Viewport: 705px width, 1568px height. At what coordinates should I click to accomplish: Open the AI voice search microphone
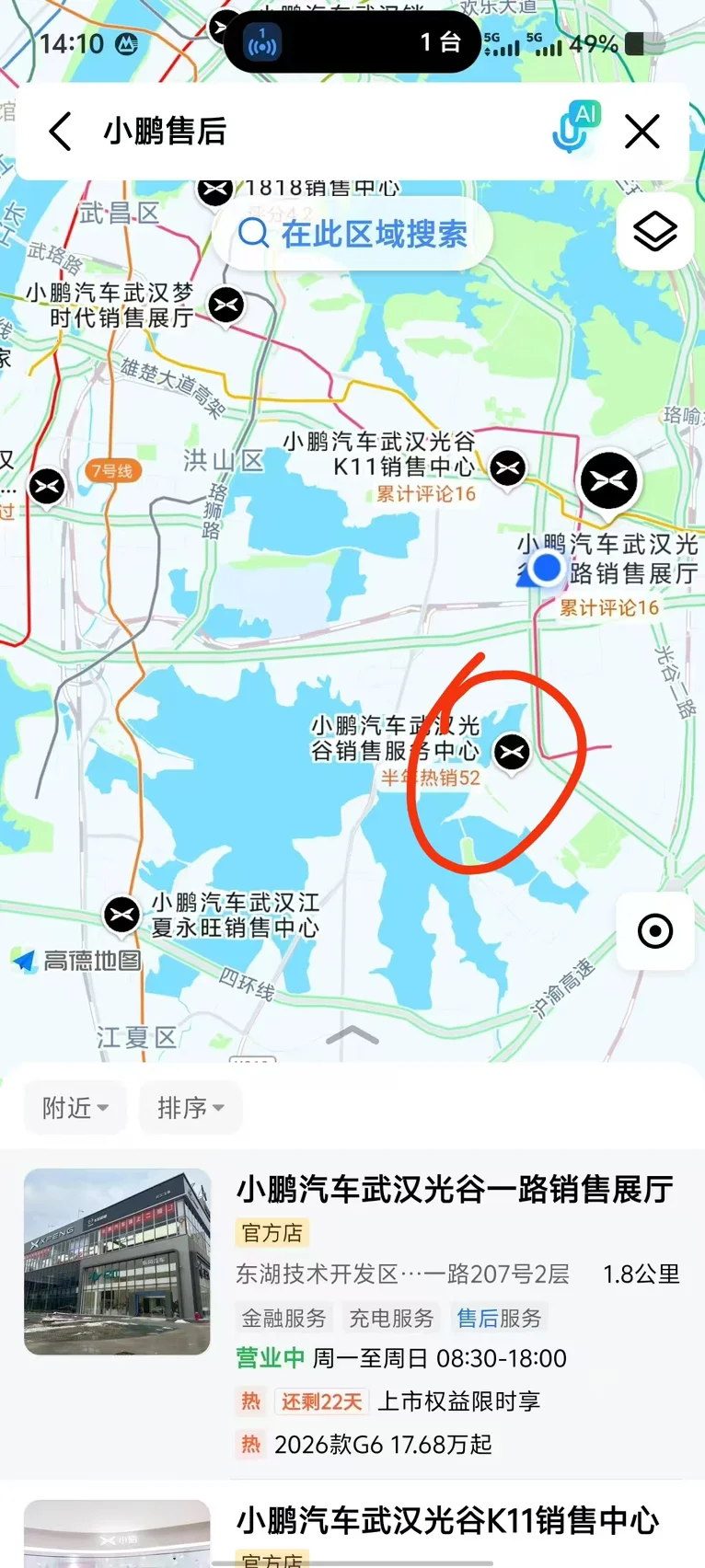(575, 127)
